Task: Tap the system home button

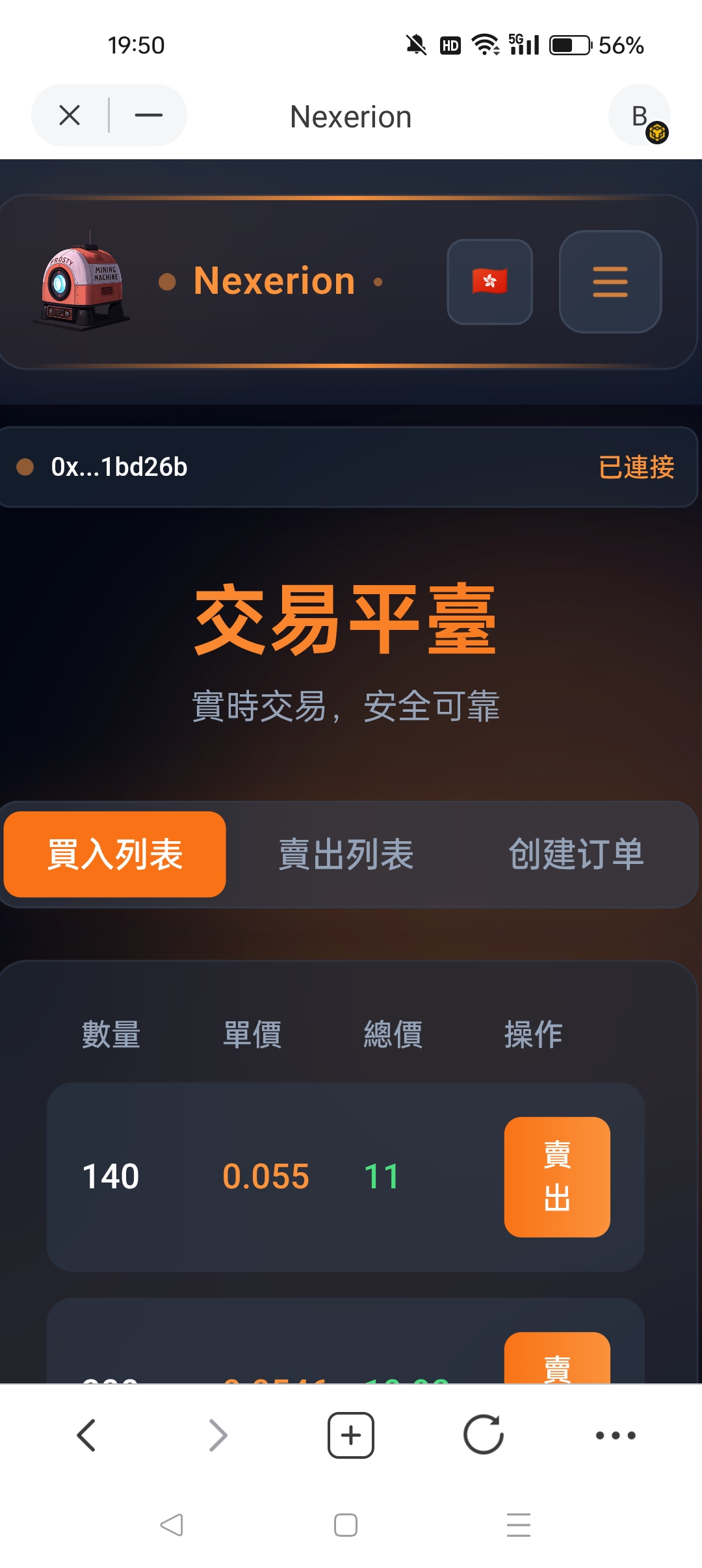Action: coord(345,1524)
